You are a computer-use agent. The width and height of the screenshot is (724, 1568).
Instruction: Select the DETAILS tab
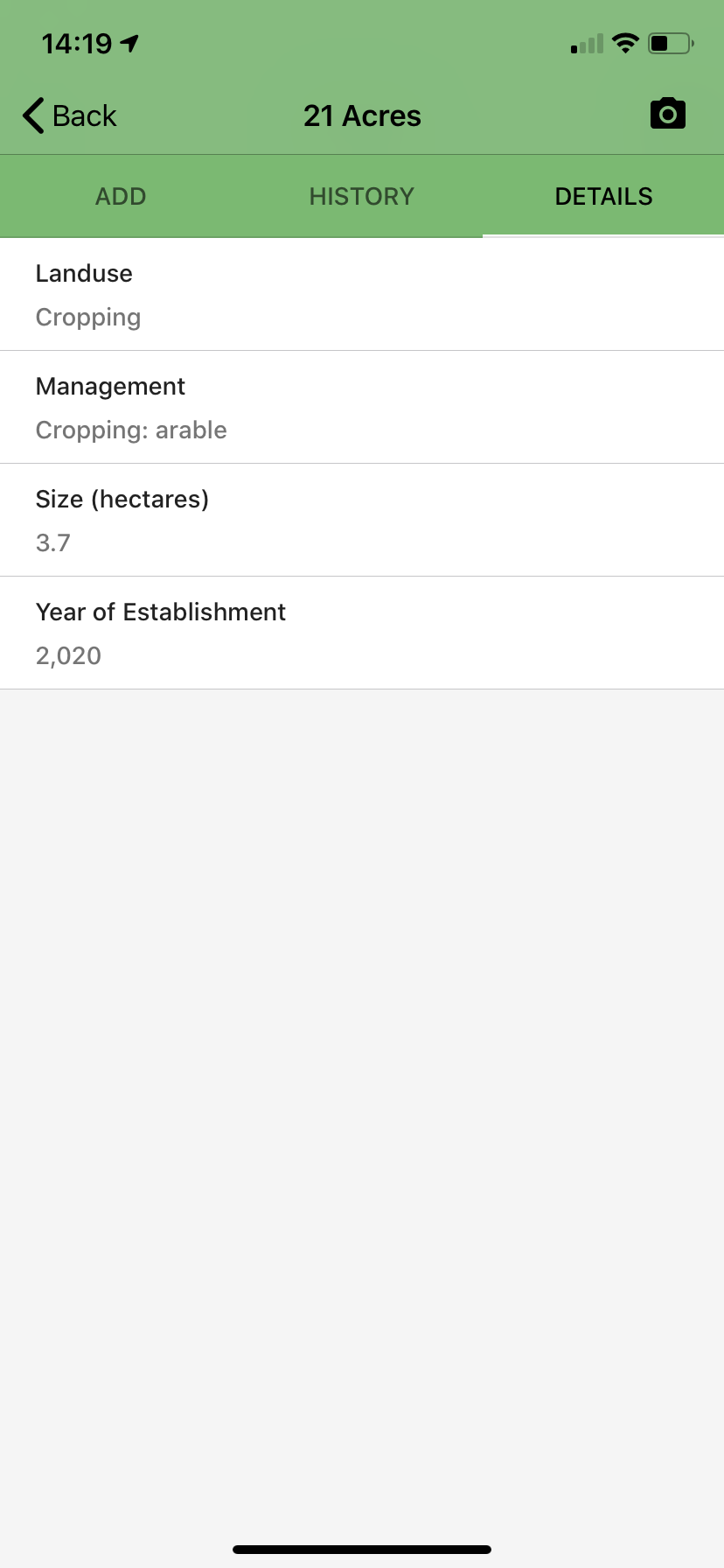point(603,196)
